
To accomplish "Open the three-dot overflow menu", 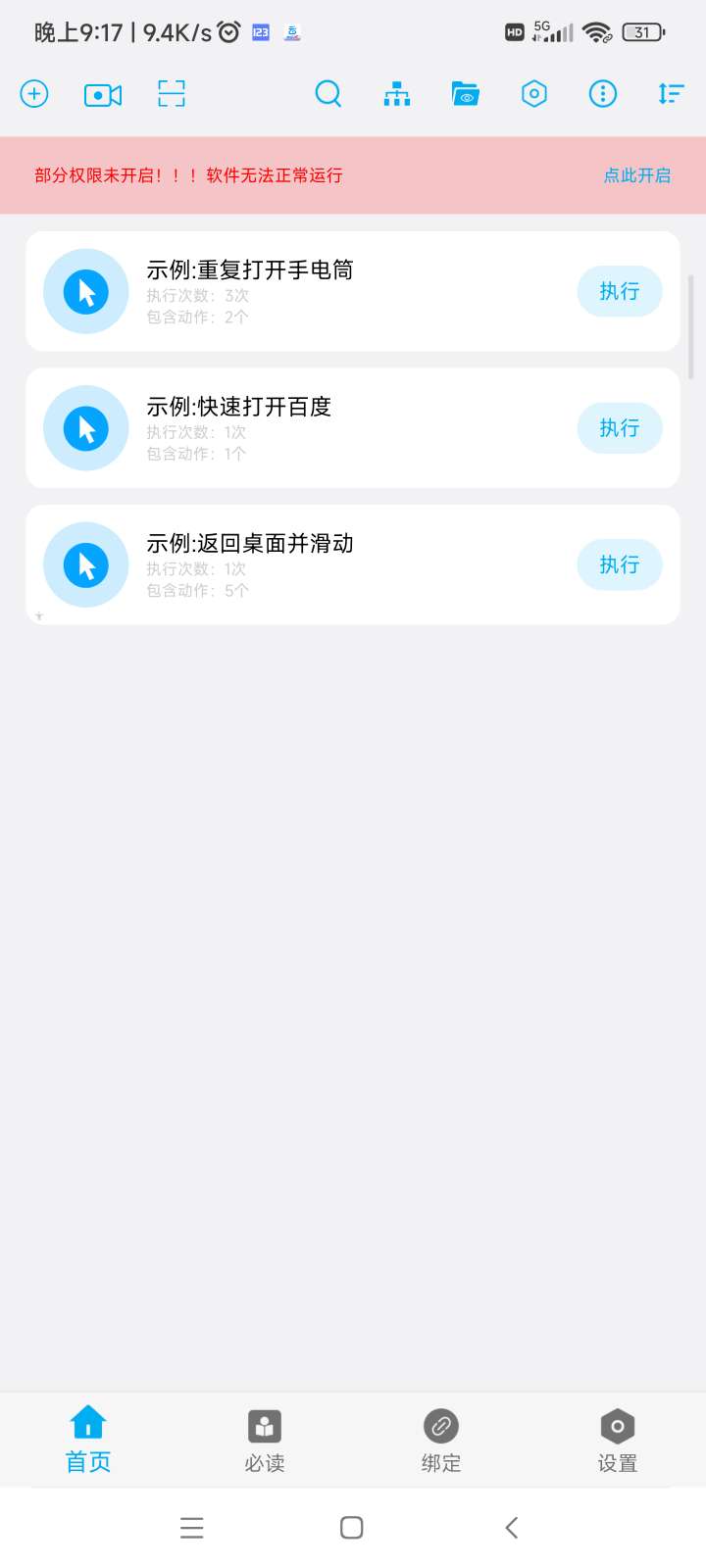I will [x=603, y=94].
